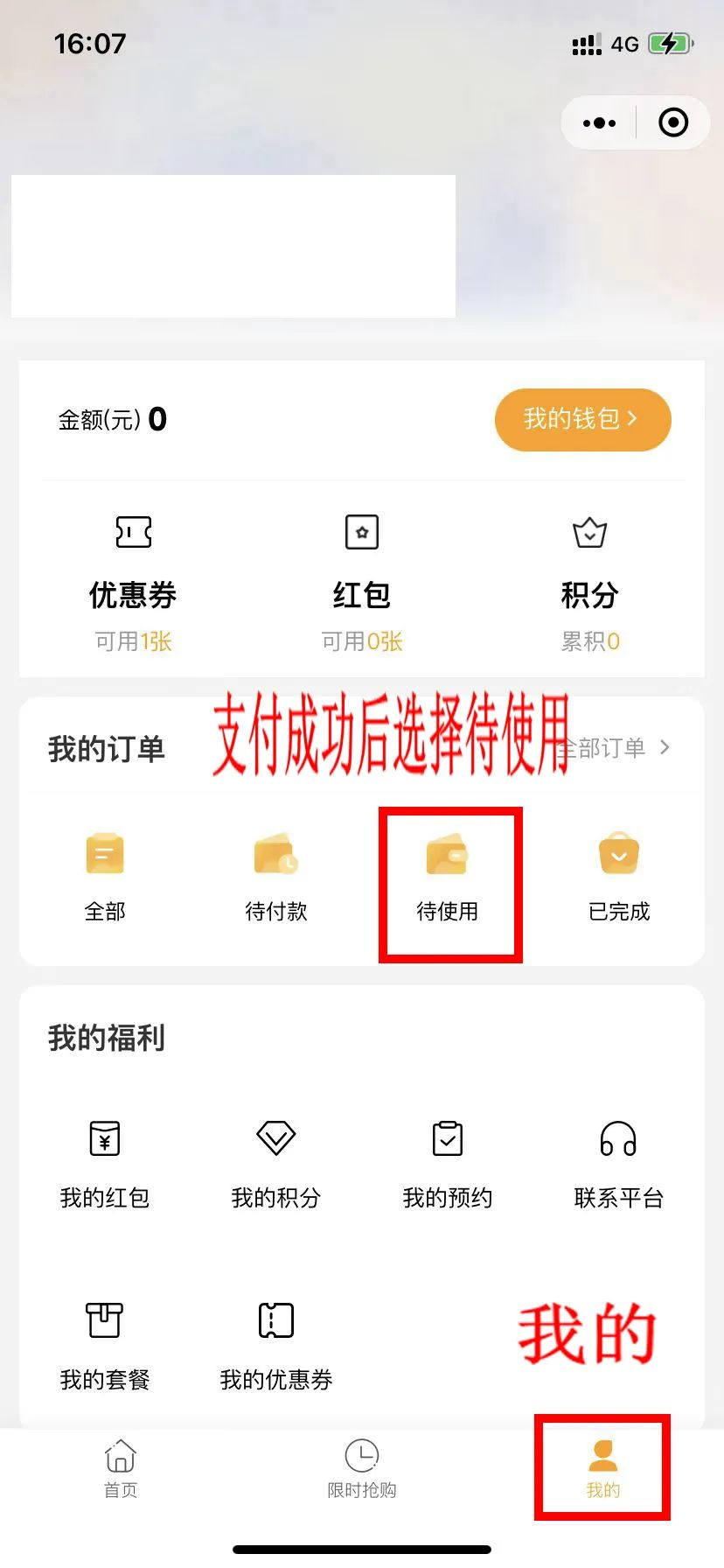Close the mini program with the circle button
This screenshot has height=1568, width=724.
tap(672, 123)
